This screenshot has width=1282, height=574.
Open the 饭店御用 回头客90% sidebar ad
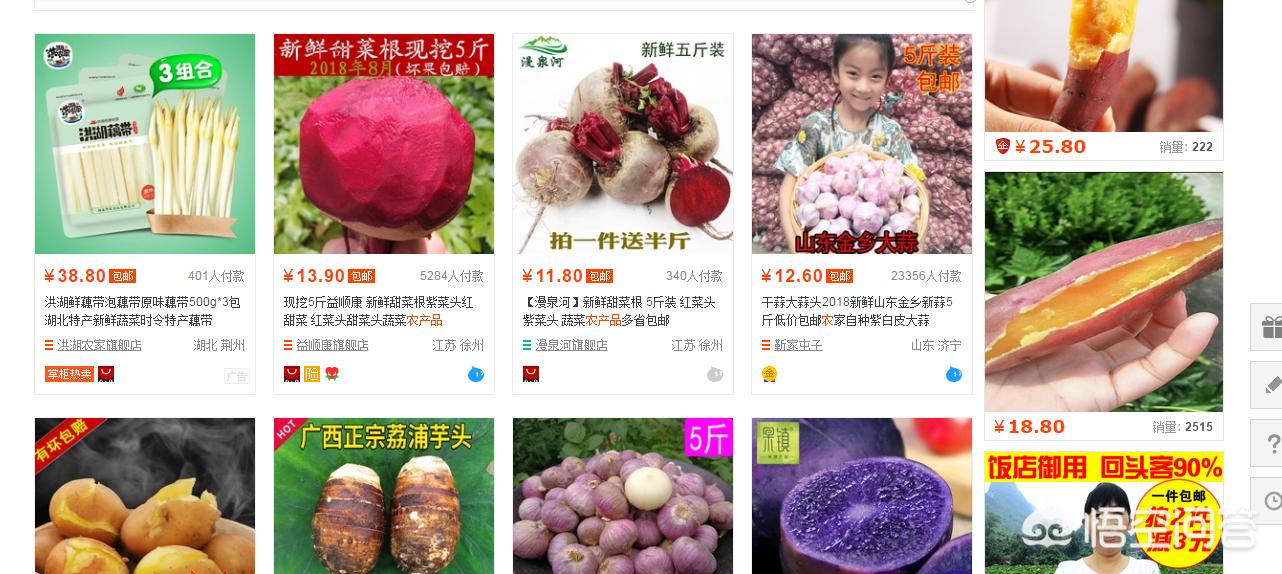coord(1103,512)
